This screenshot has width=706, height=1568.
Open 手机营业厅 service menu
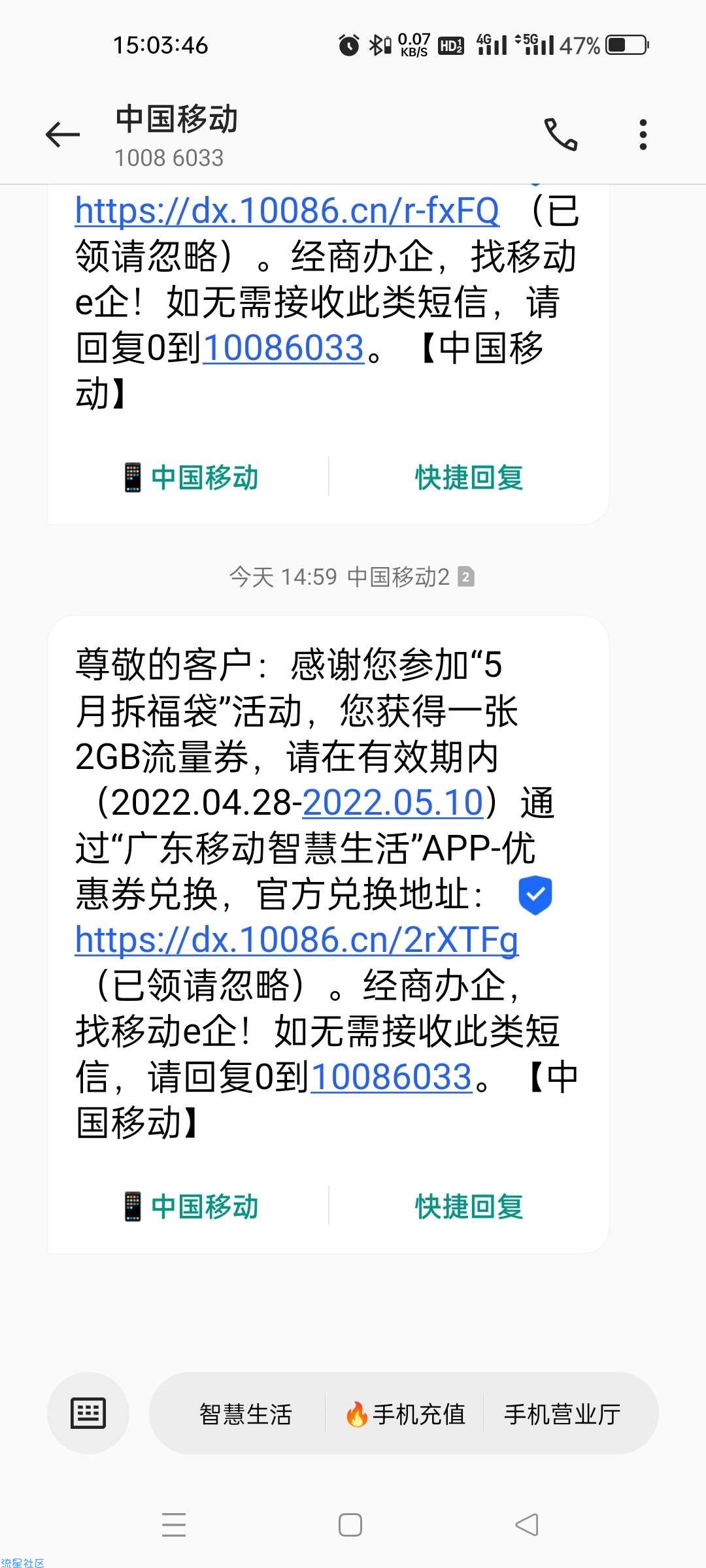(x=562, y=1414)
